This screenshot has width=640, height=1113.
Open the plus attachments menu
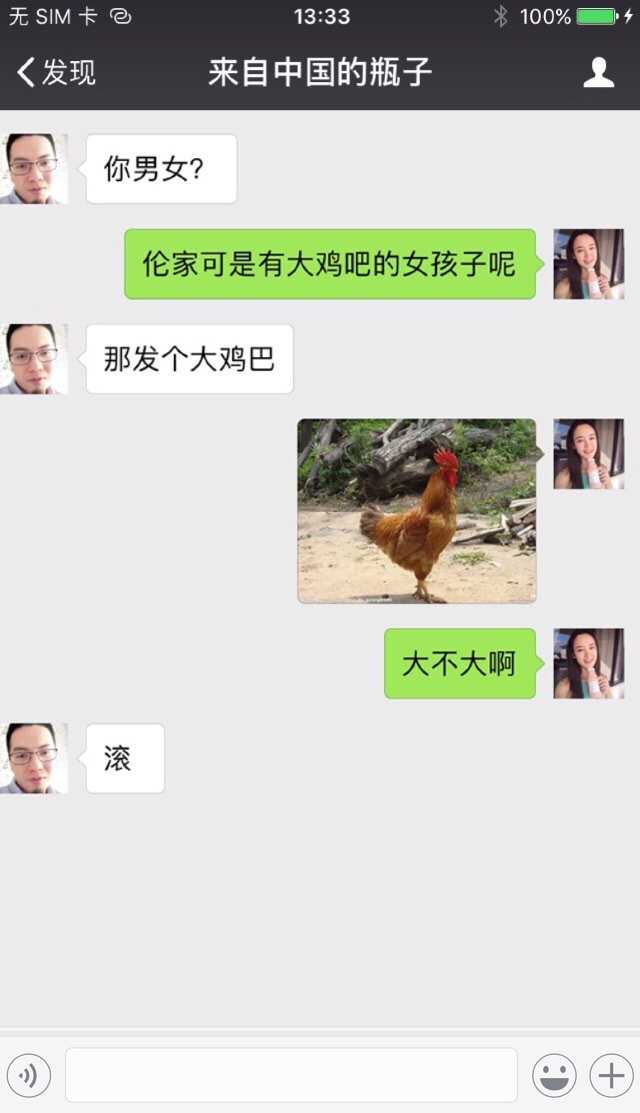tap(611, 1076)
